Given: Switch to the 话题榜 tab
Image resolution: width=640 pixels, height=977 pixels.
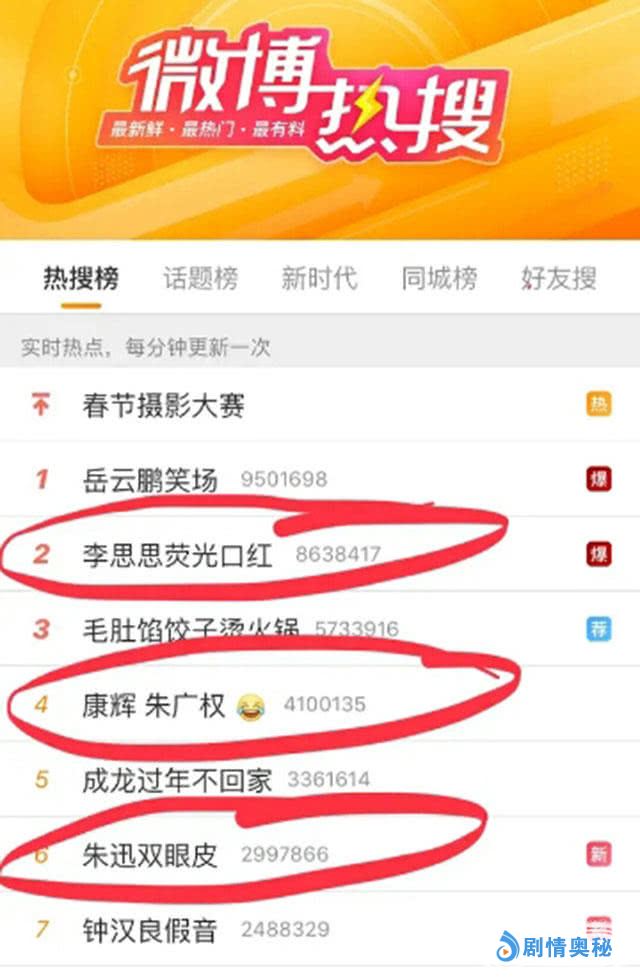Looking at the screenshot, I should (201, 279).
